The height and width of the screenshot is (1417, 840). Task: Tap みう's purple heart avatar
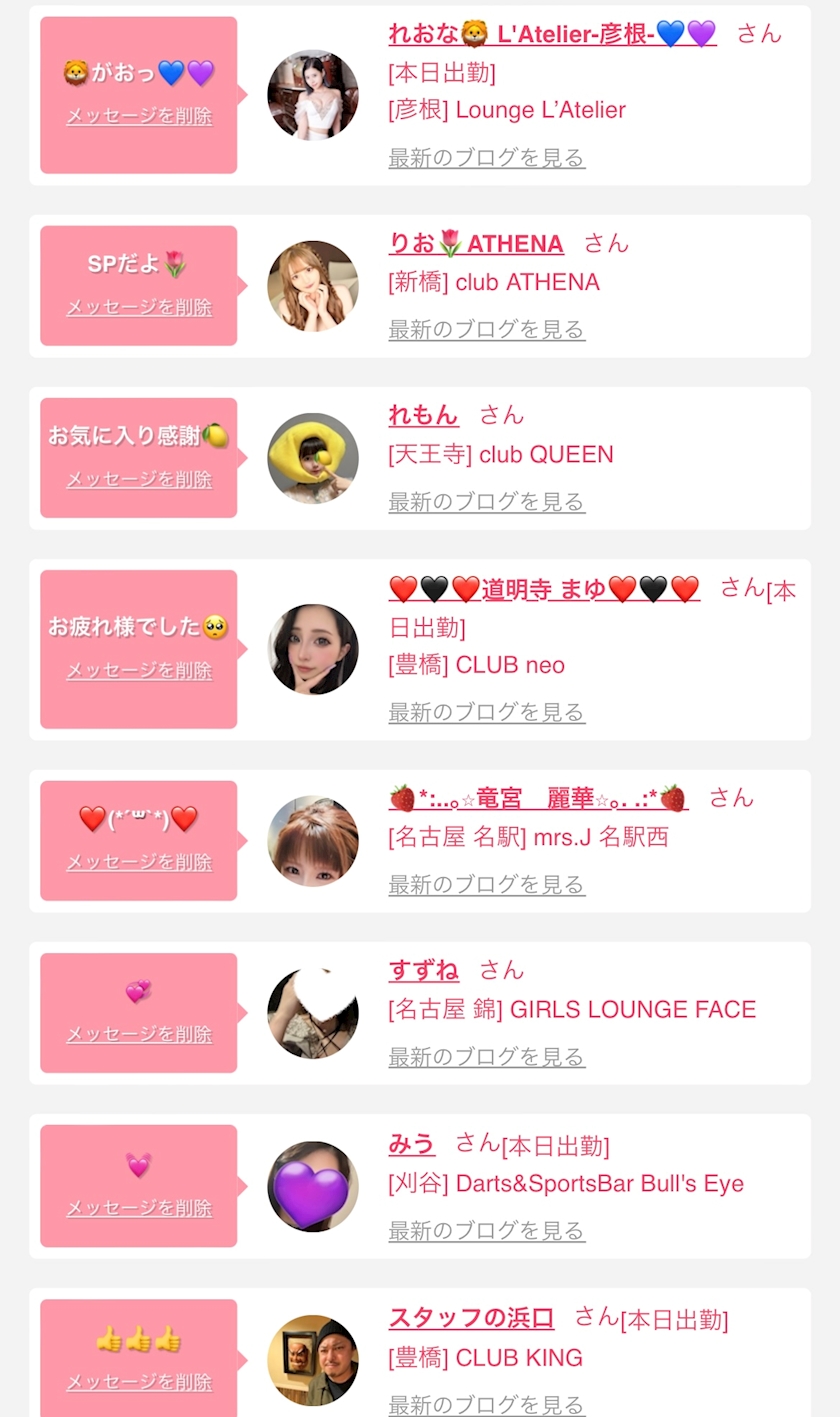pyautogui.click(x=313, y=1187)
